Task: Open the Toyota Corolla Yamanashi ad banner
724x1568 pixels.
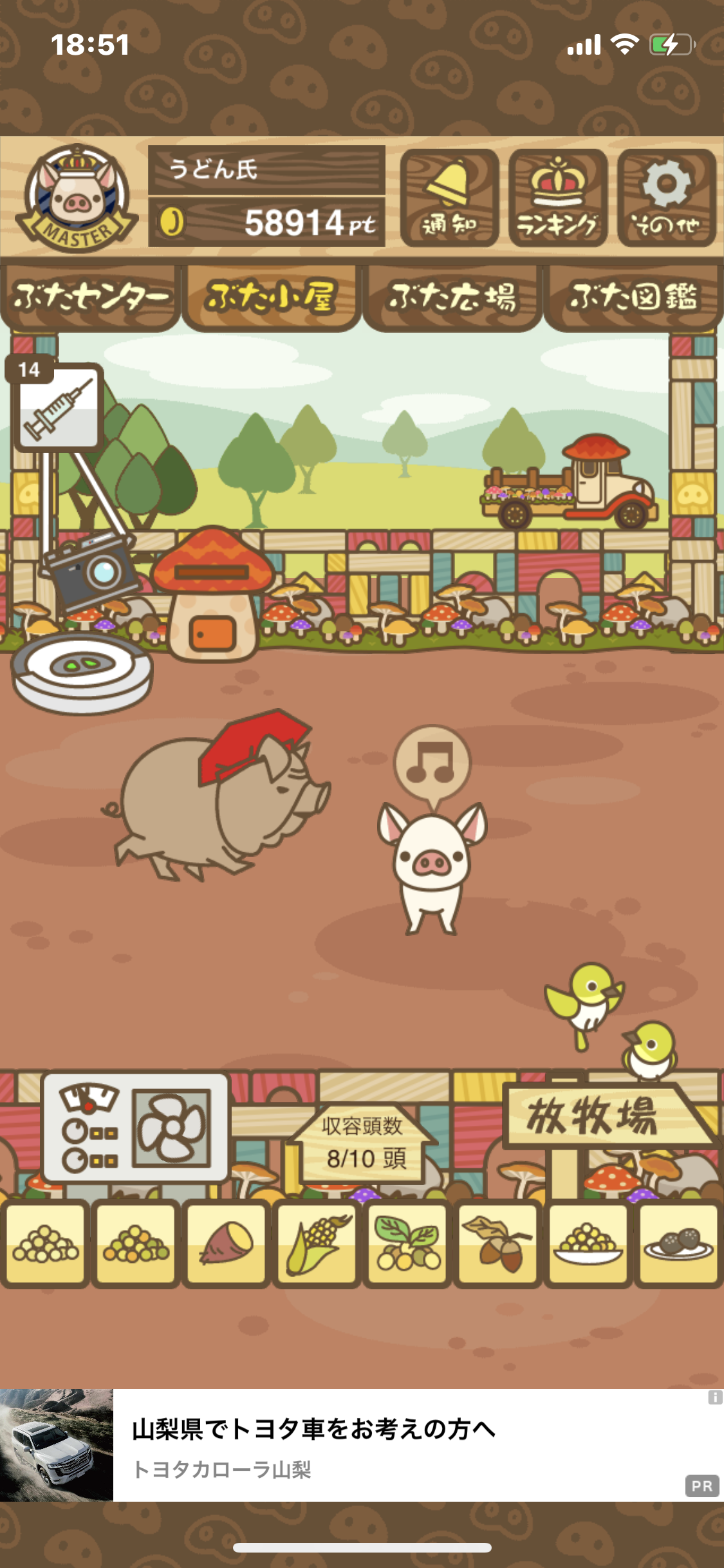Action: click(362, 1445)
